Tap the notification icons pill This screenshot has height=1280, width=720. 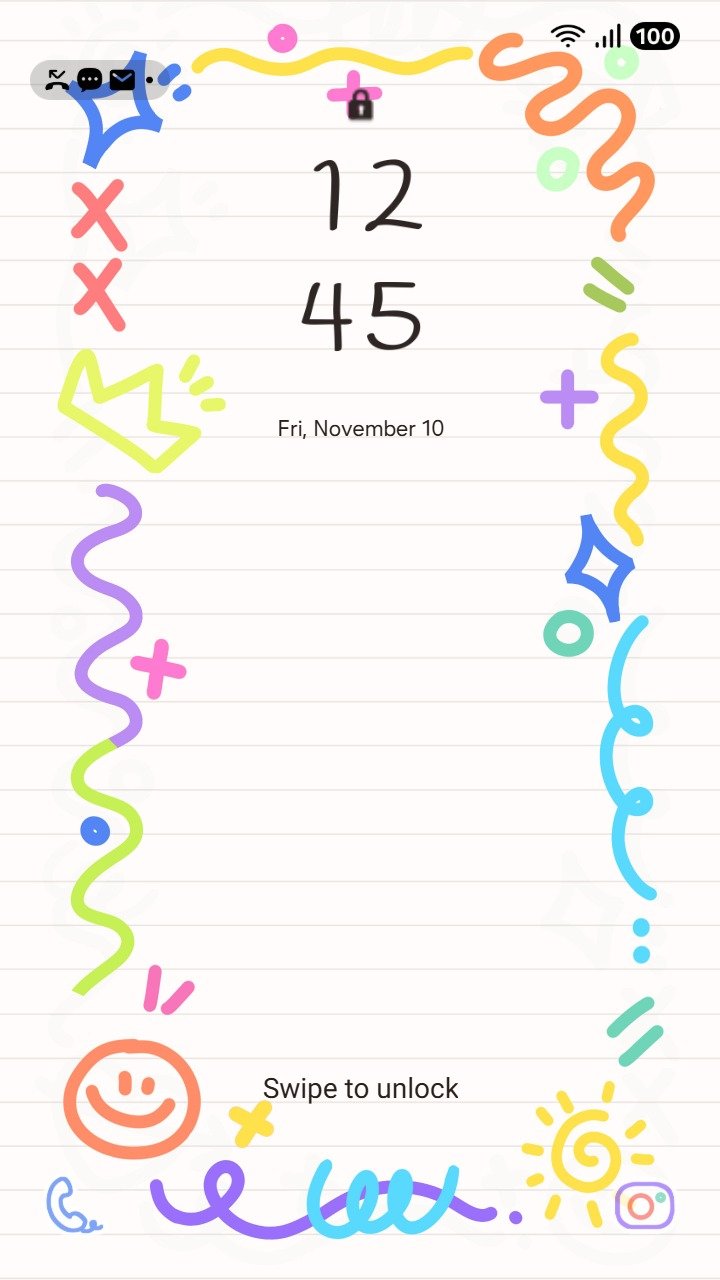(96, 79)
